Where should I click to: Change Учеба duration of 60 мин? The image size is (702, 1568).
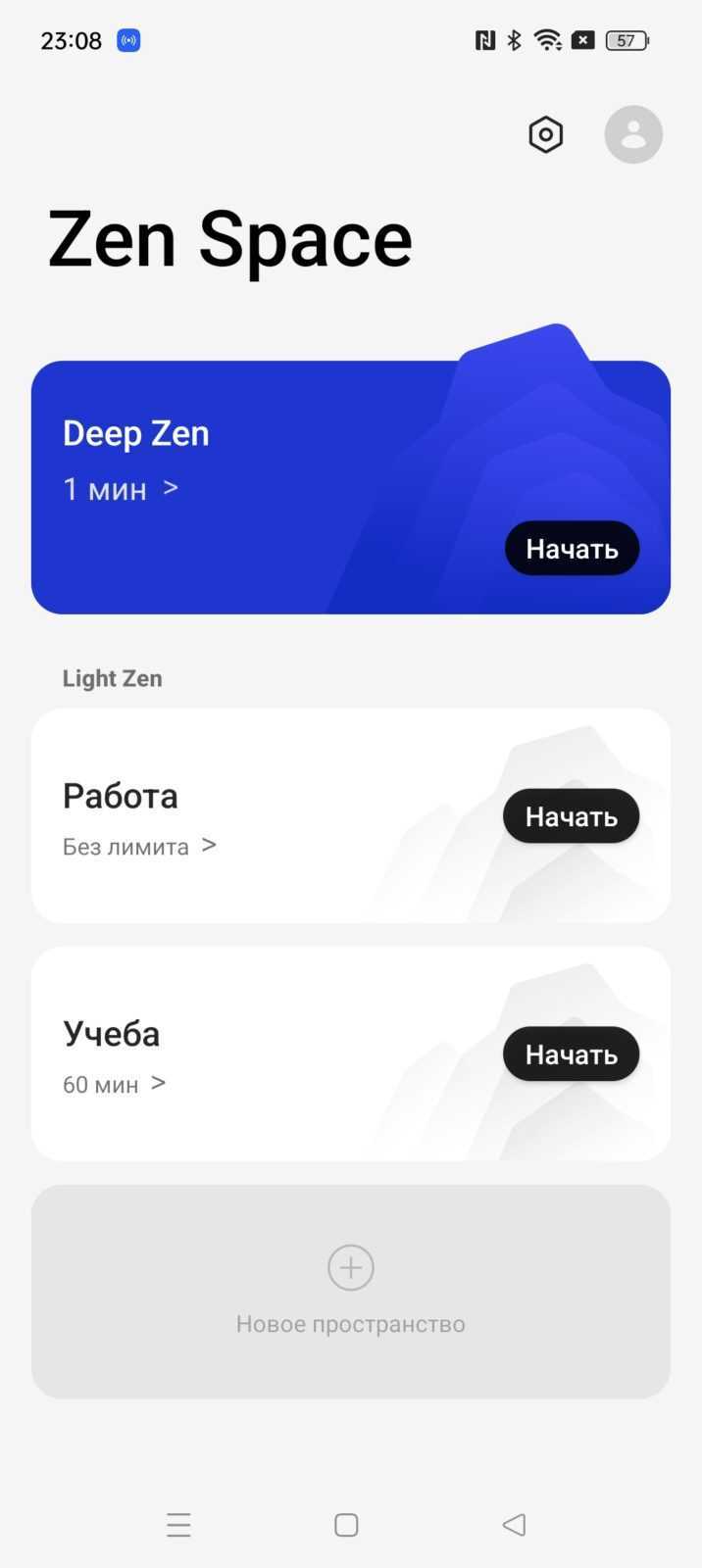point(114,1084)
